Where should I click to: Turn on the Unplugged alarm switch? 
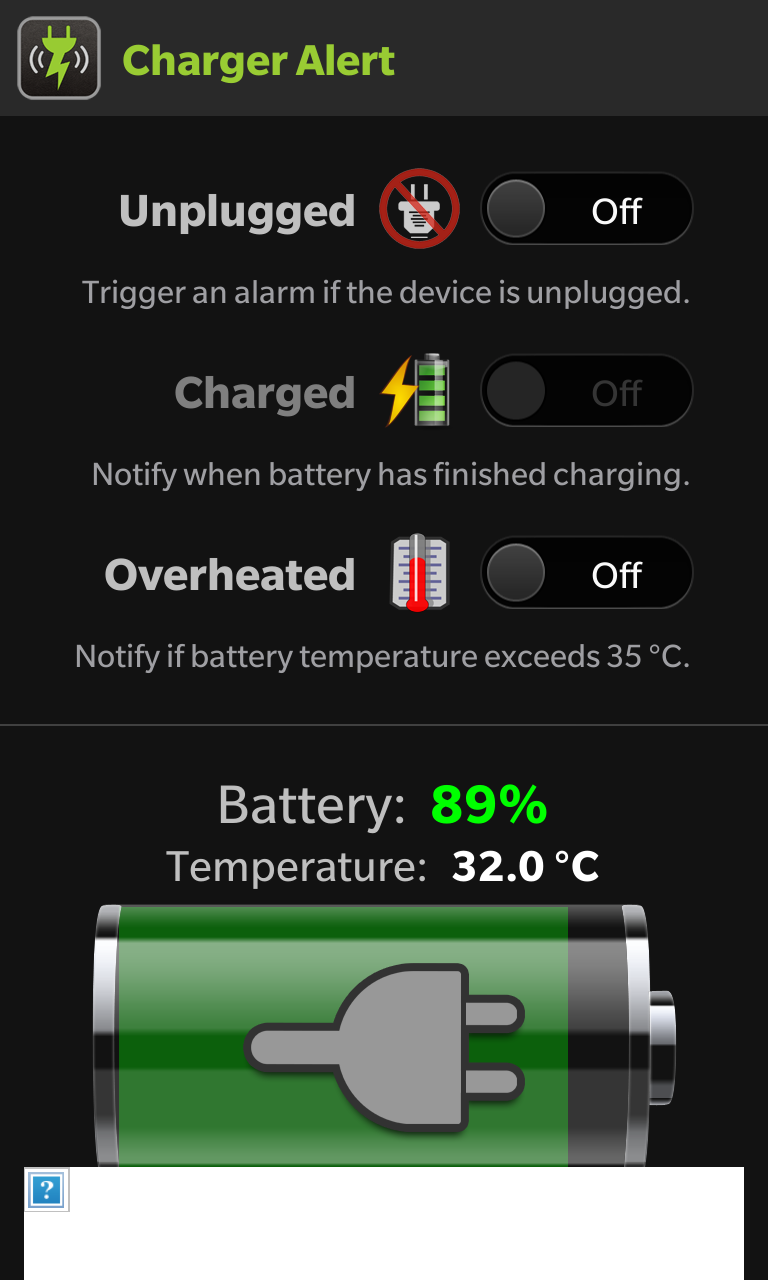pos(587,210)
